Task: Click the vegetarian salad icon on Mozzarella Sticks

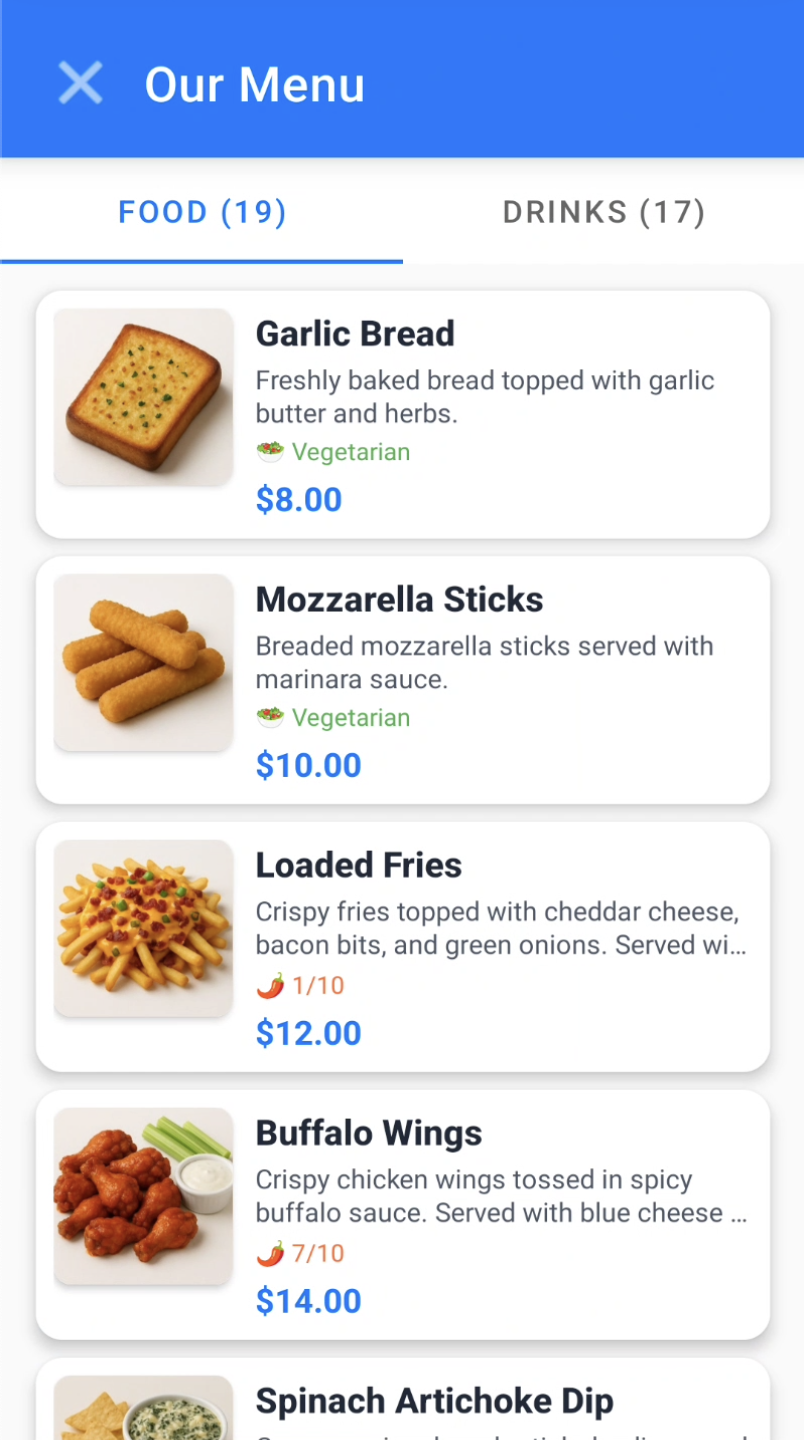Action: pos(268,718)
